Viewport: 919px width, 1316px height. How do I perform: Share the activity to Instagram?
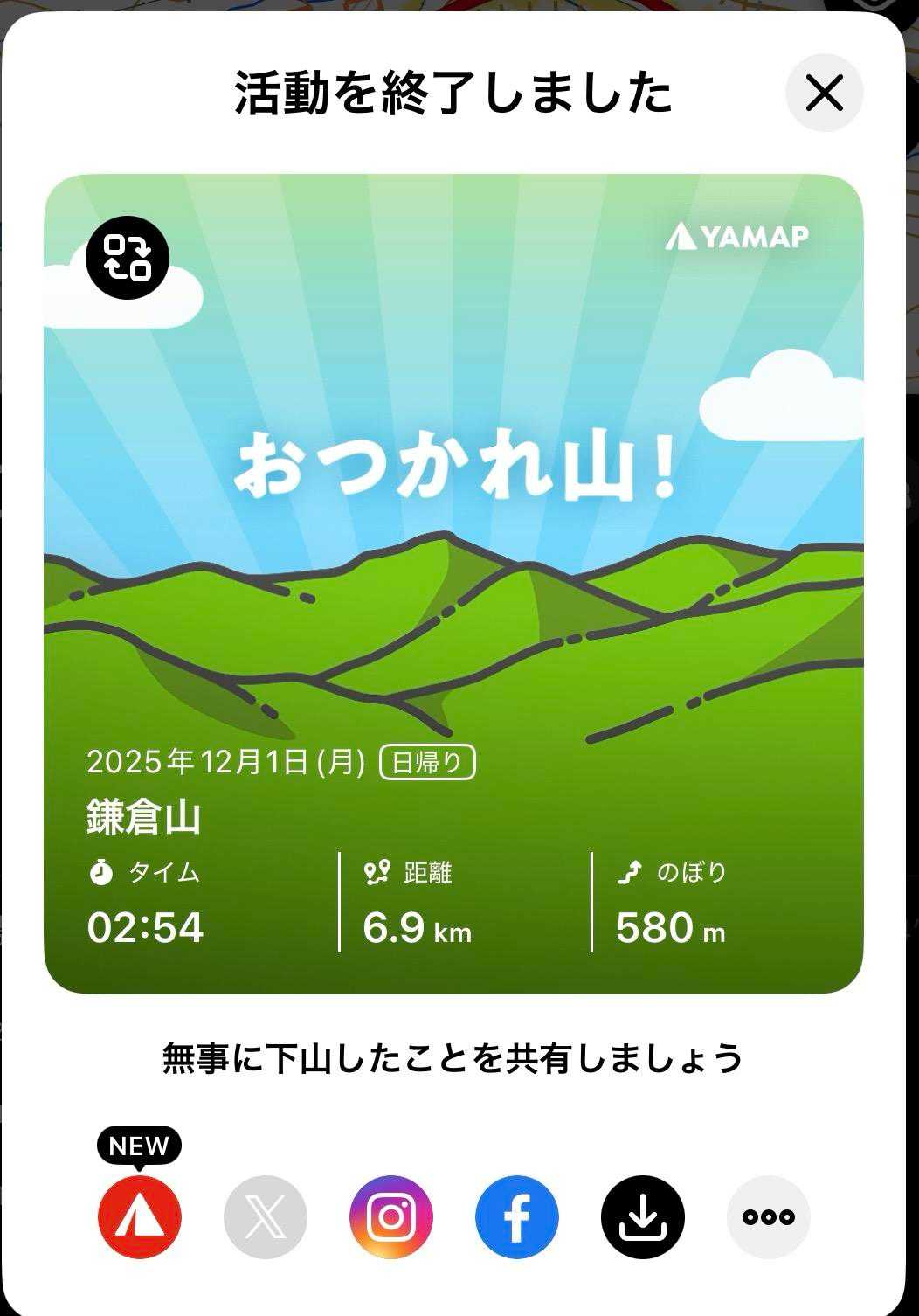[391, 1216]
